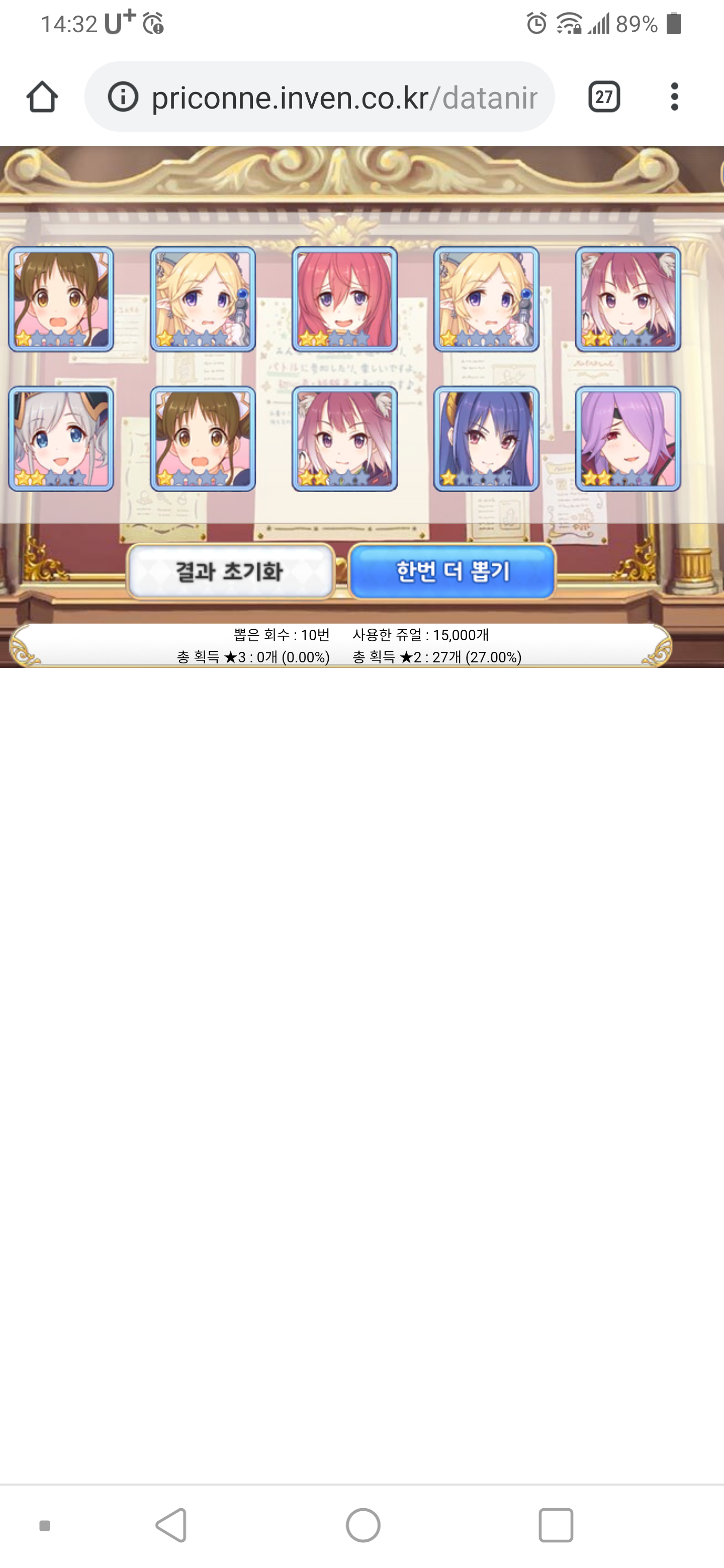724x1568 pixels.
Task: Open the browser home page
Action: (42, 97)
